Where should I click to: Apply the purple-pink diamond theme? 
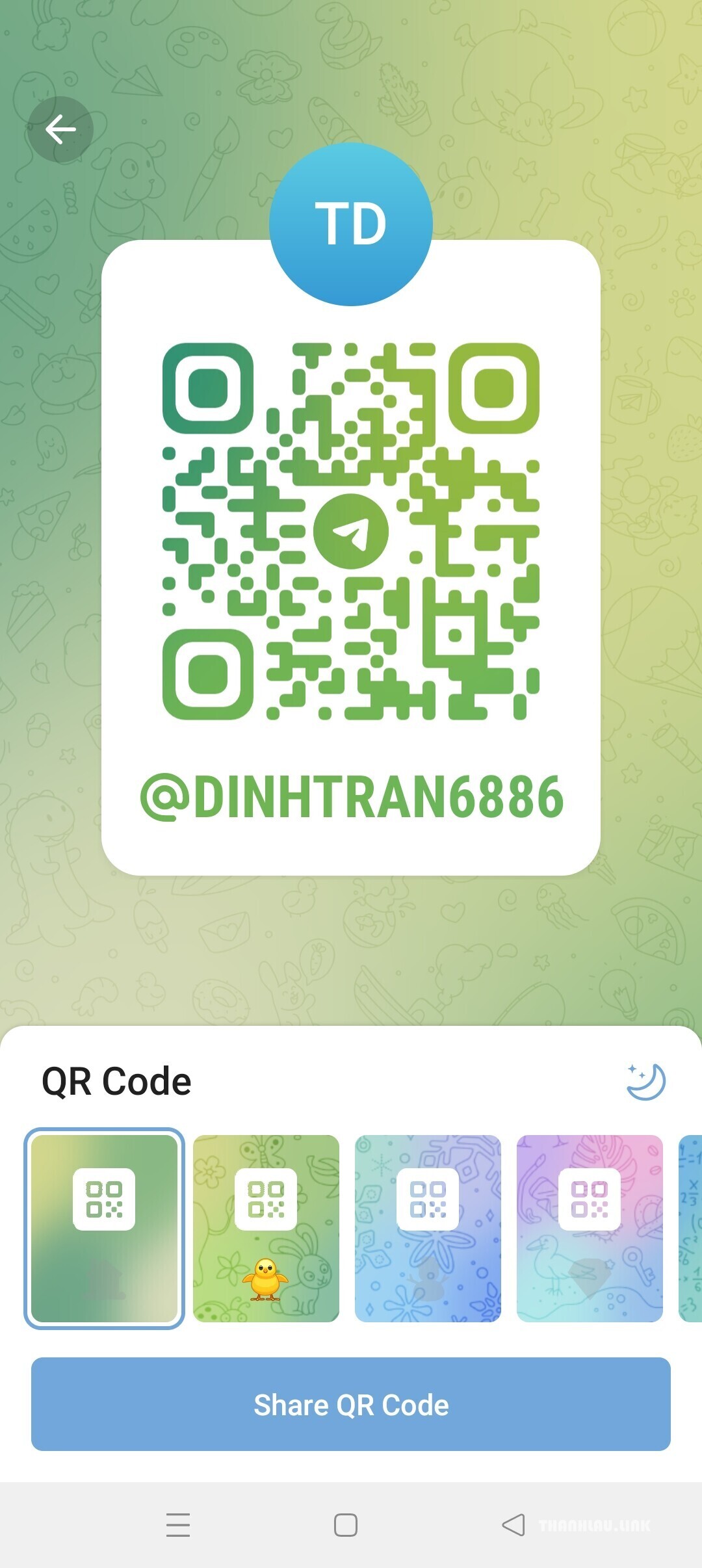[590, 1229]
